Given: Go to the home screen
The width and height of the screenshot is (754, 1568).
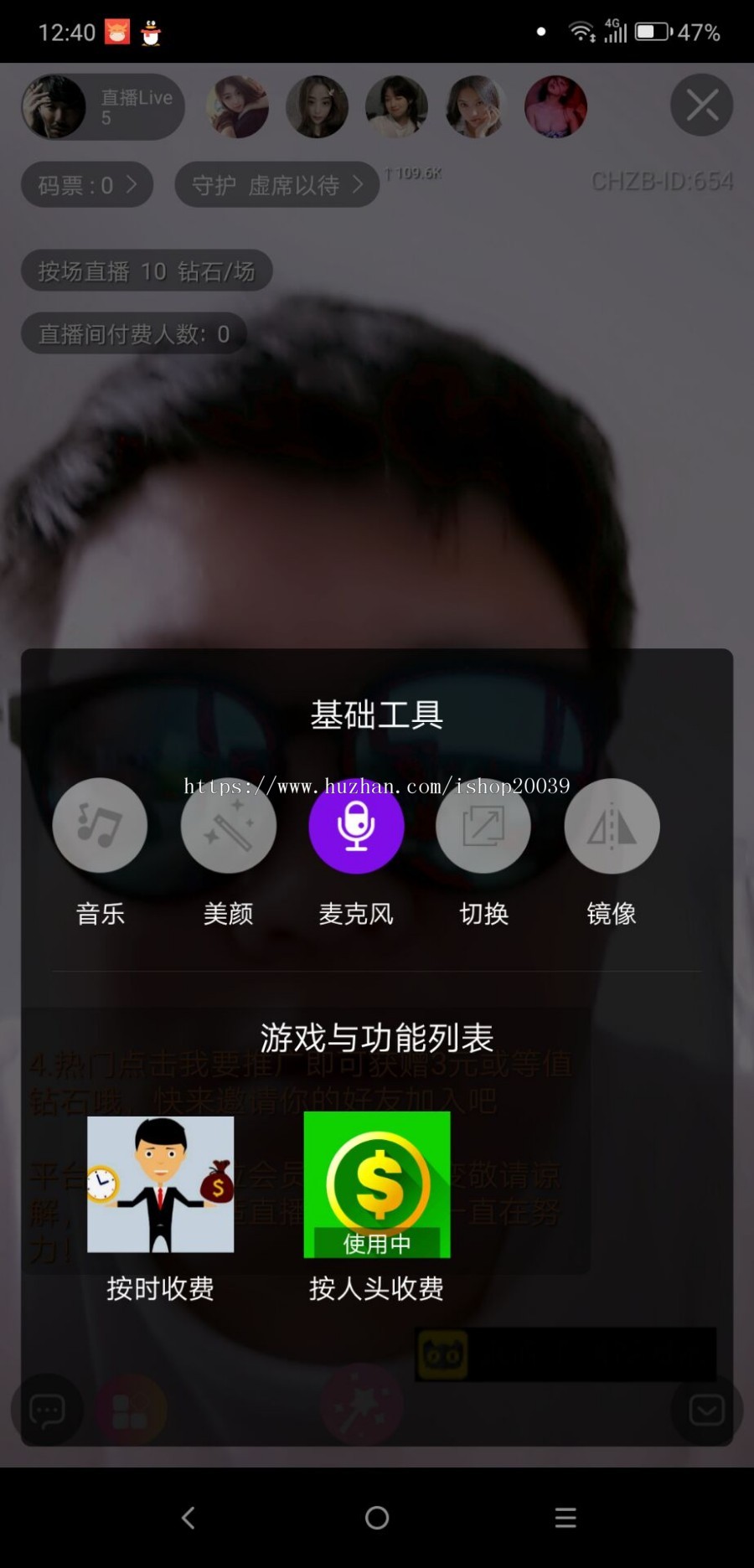Looking at the screenshot, I should click(x=377, y=1517).
